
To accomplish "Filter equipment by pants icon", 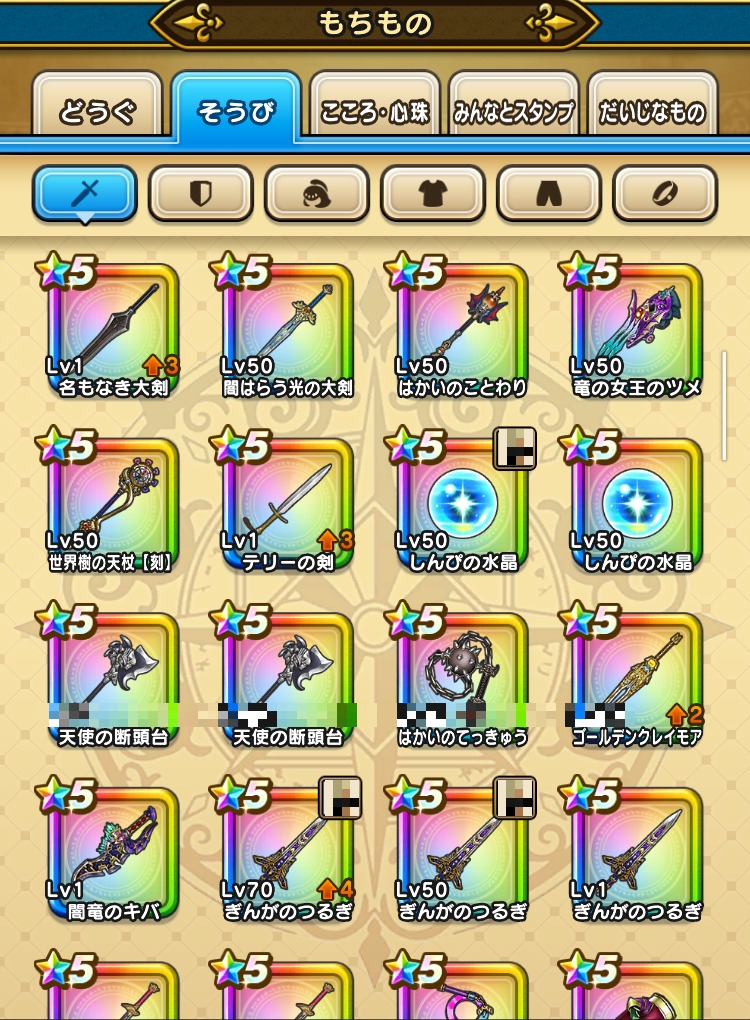I will point(549,193).
